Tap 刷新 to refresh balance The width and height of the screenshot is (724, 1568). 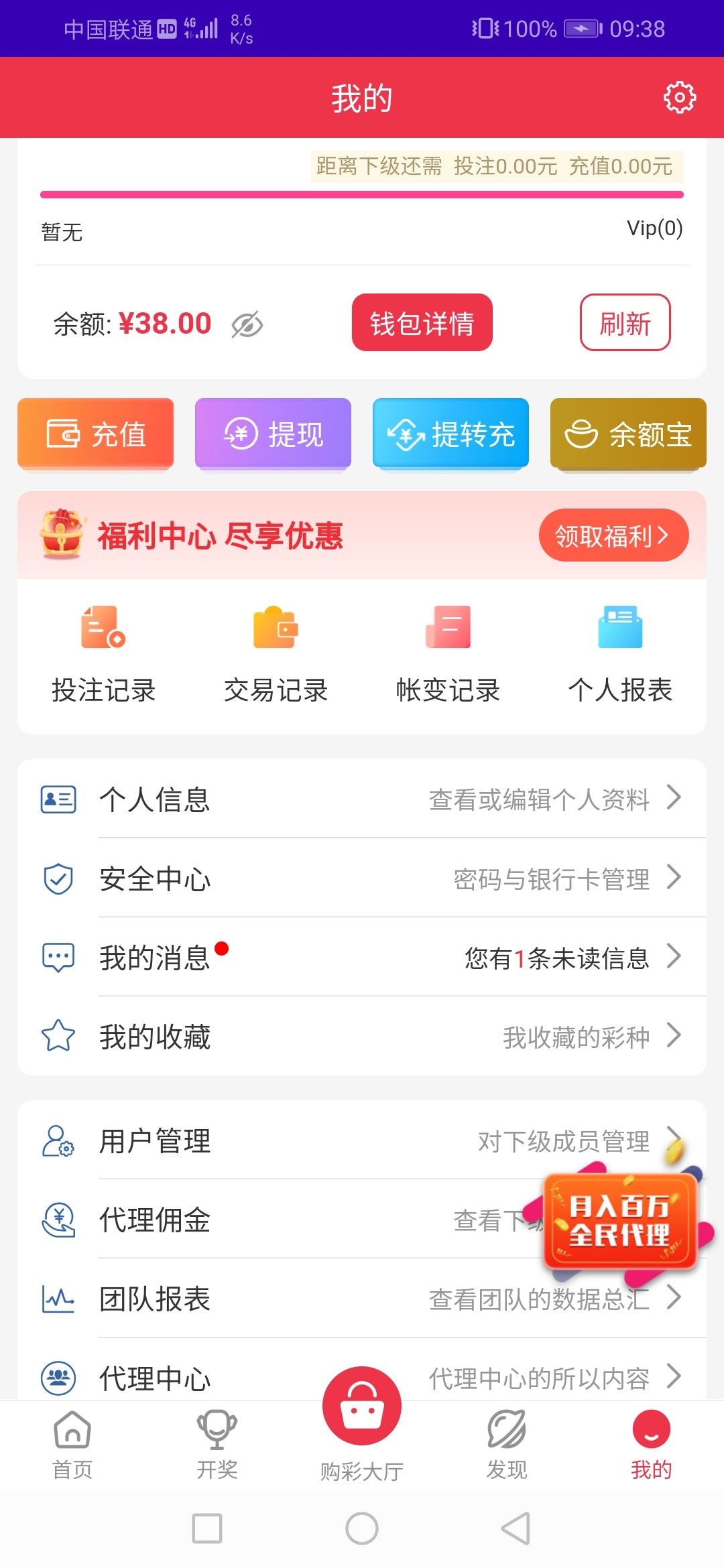(x=625, y=323)
